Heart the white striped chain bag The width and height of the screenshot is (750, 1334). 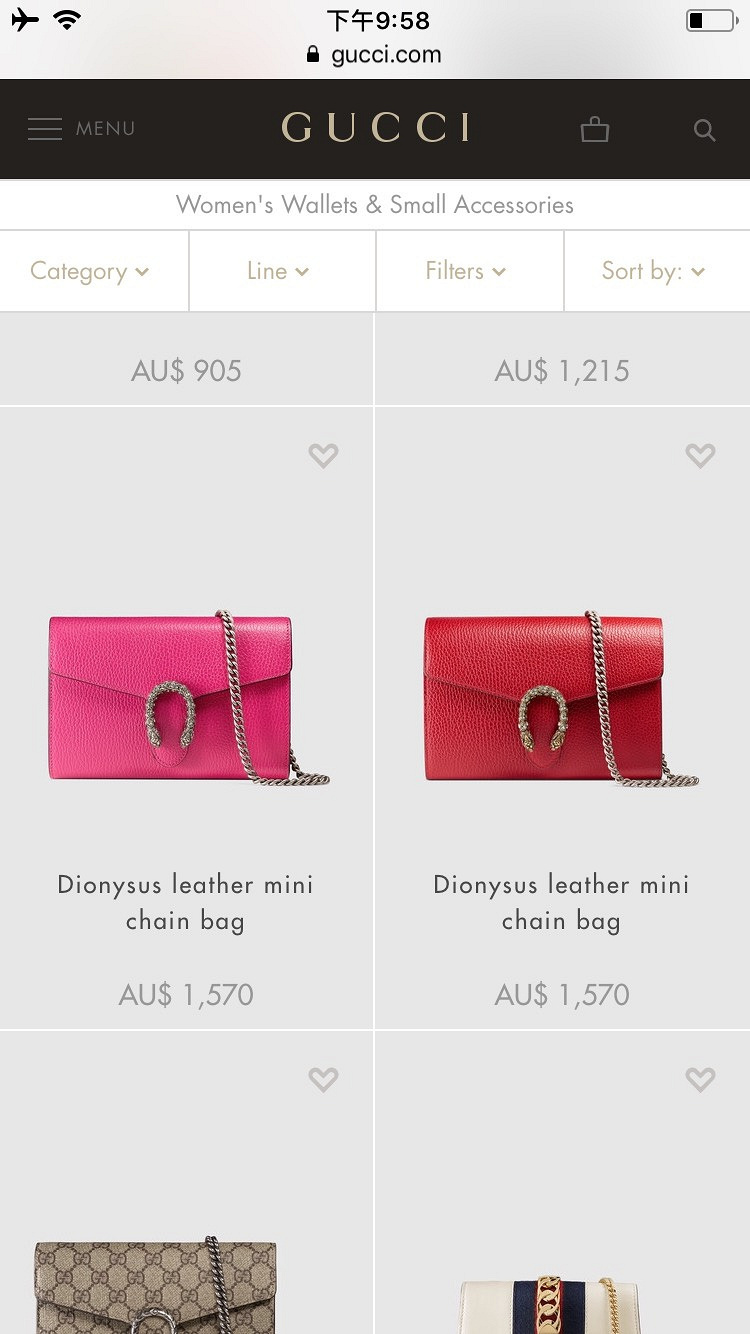pos(700,1080)
